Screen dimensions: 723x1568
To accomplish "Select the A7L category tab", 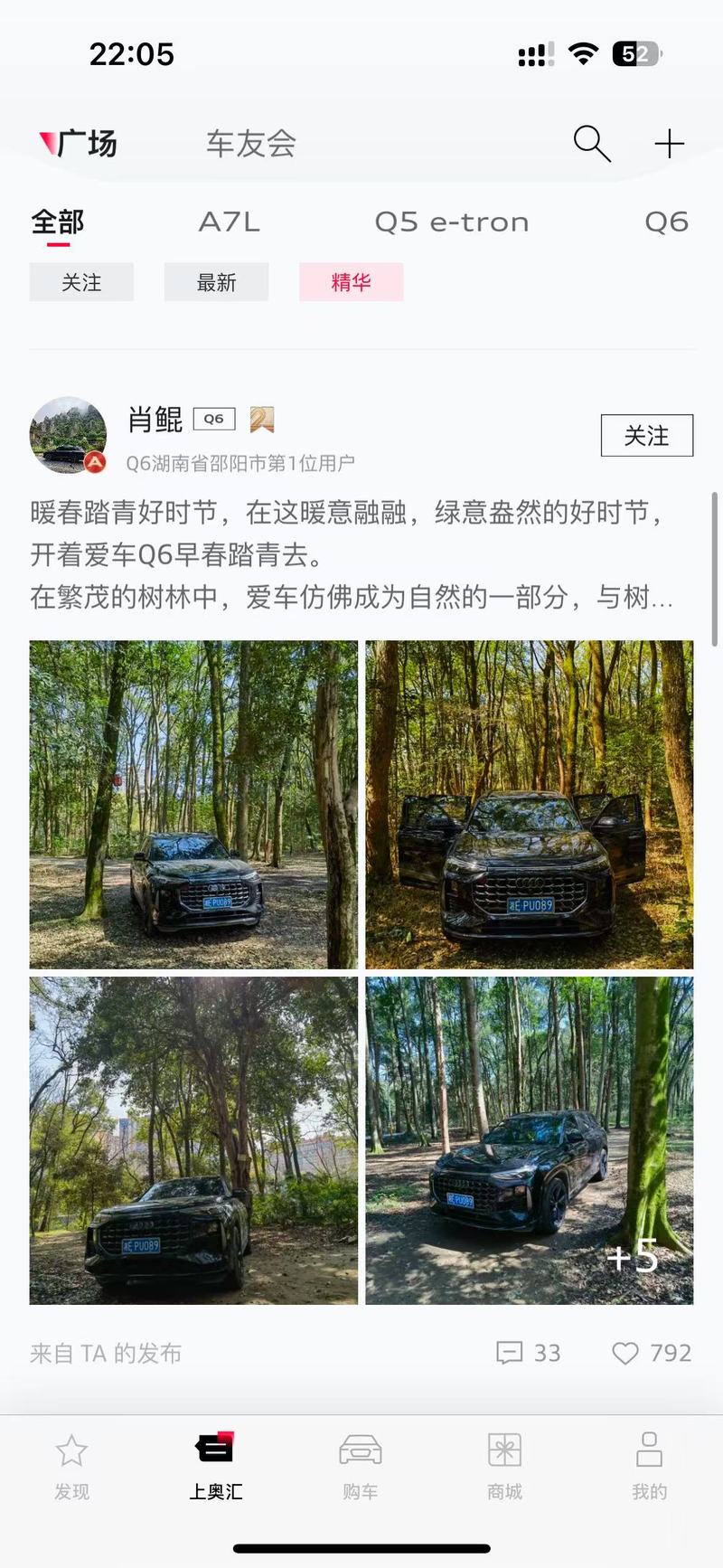I will 229,222.
